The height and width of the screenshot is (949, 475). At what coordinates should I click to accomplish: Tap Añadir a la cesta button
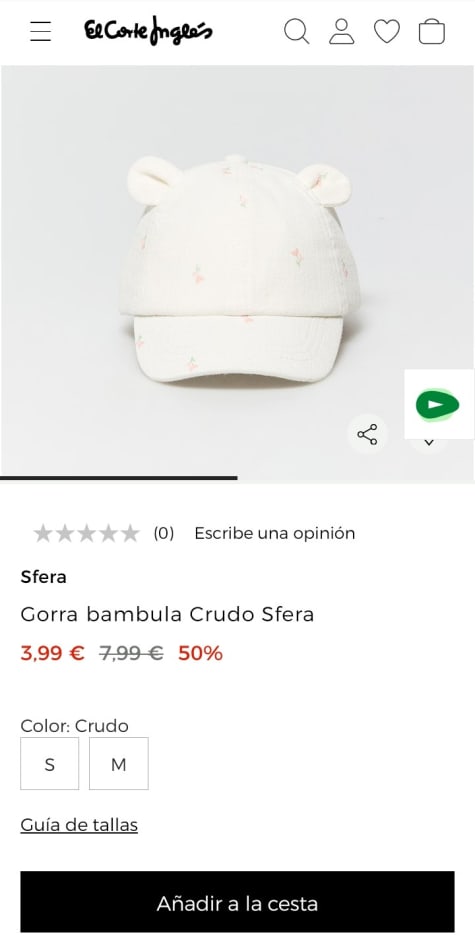click(x=237, y=902)
